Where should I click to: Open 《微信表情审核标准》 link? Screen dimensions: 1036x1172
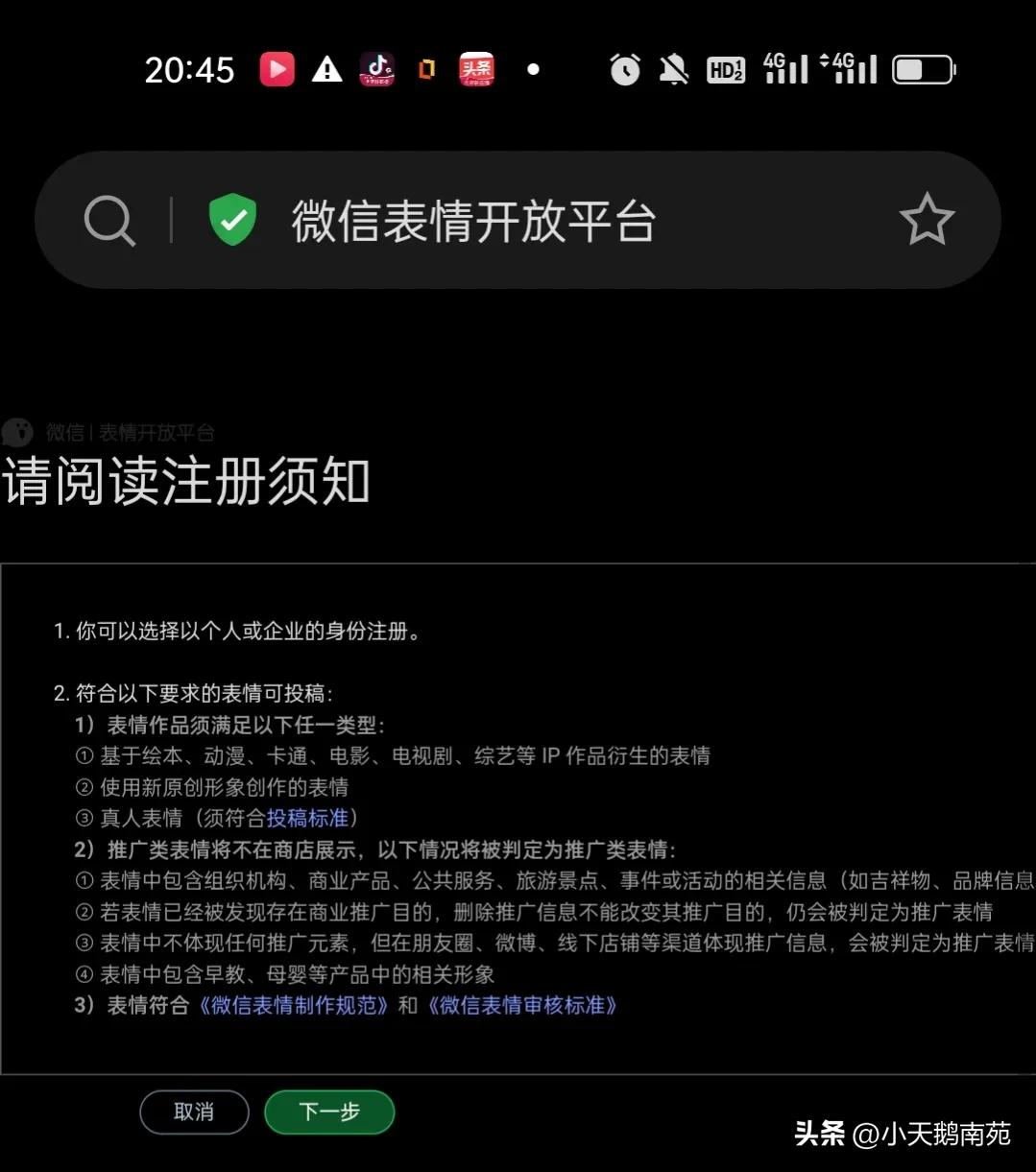click(x=521, y=1005)
